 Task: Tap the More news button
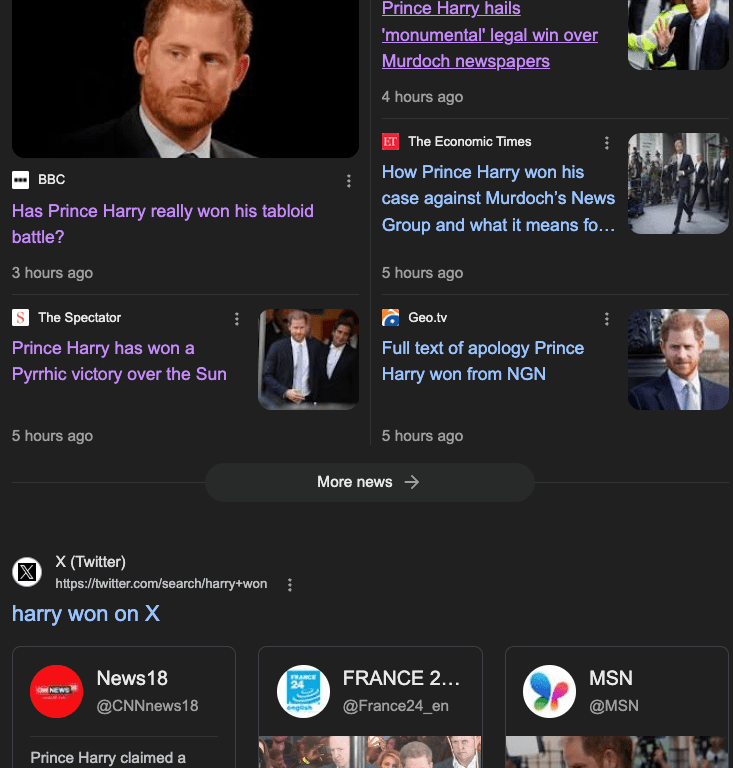coord(369,482)
